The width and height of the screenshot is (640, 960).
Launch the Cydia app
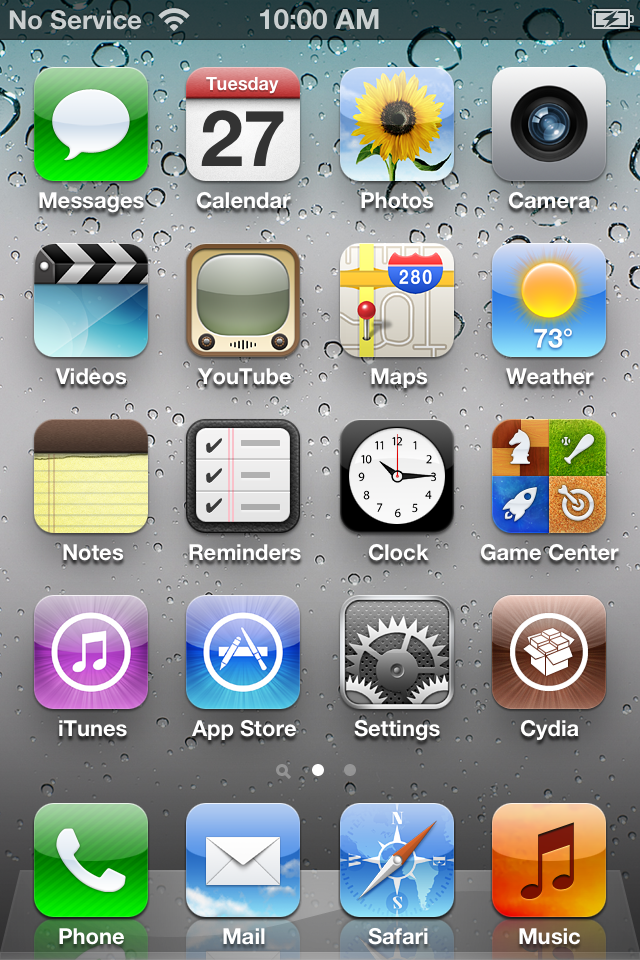point(548,653)
